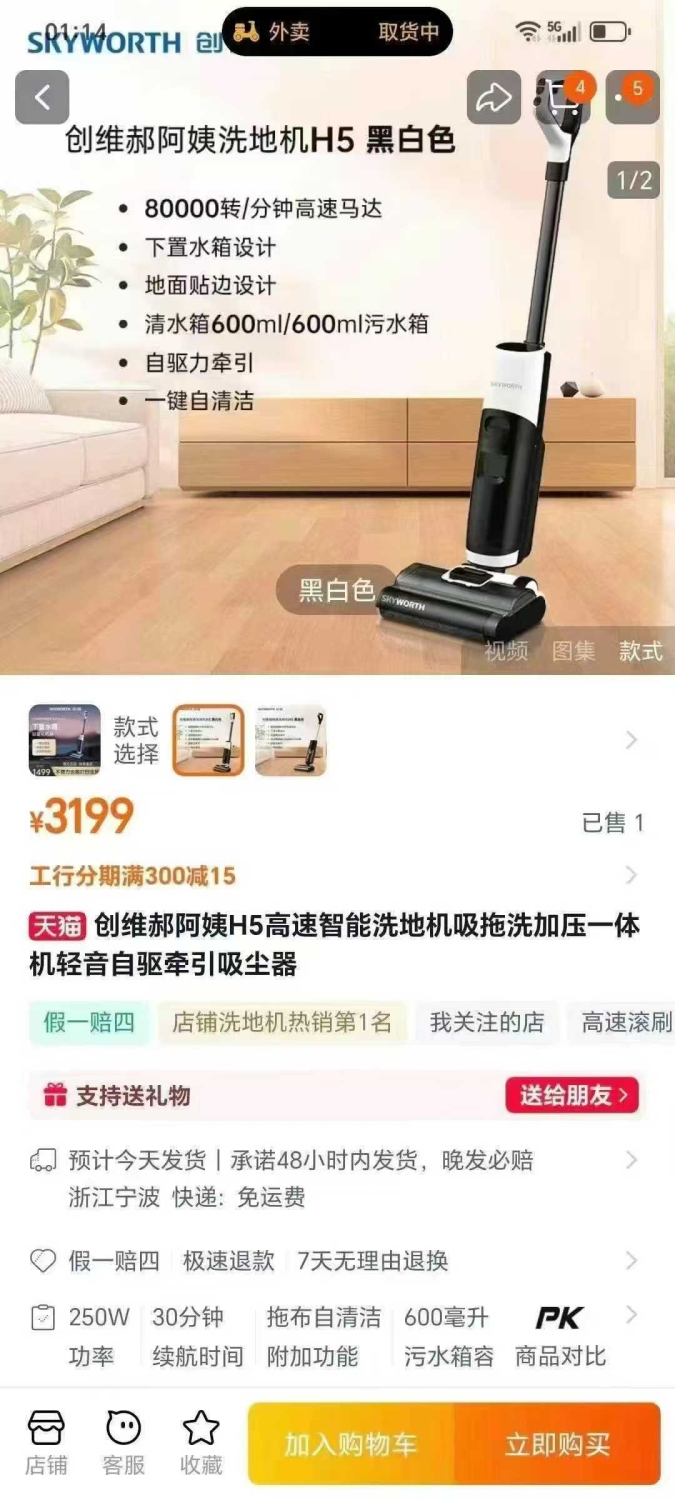Select the 款式 tab on the image

point(640,651)
